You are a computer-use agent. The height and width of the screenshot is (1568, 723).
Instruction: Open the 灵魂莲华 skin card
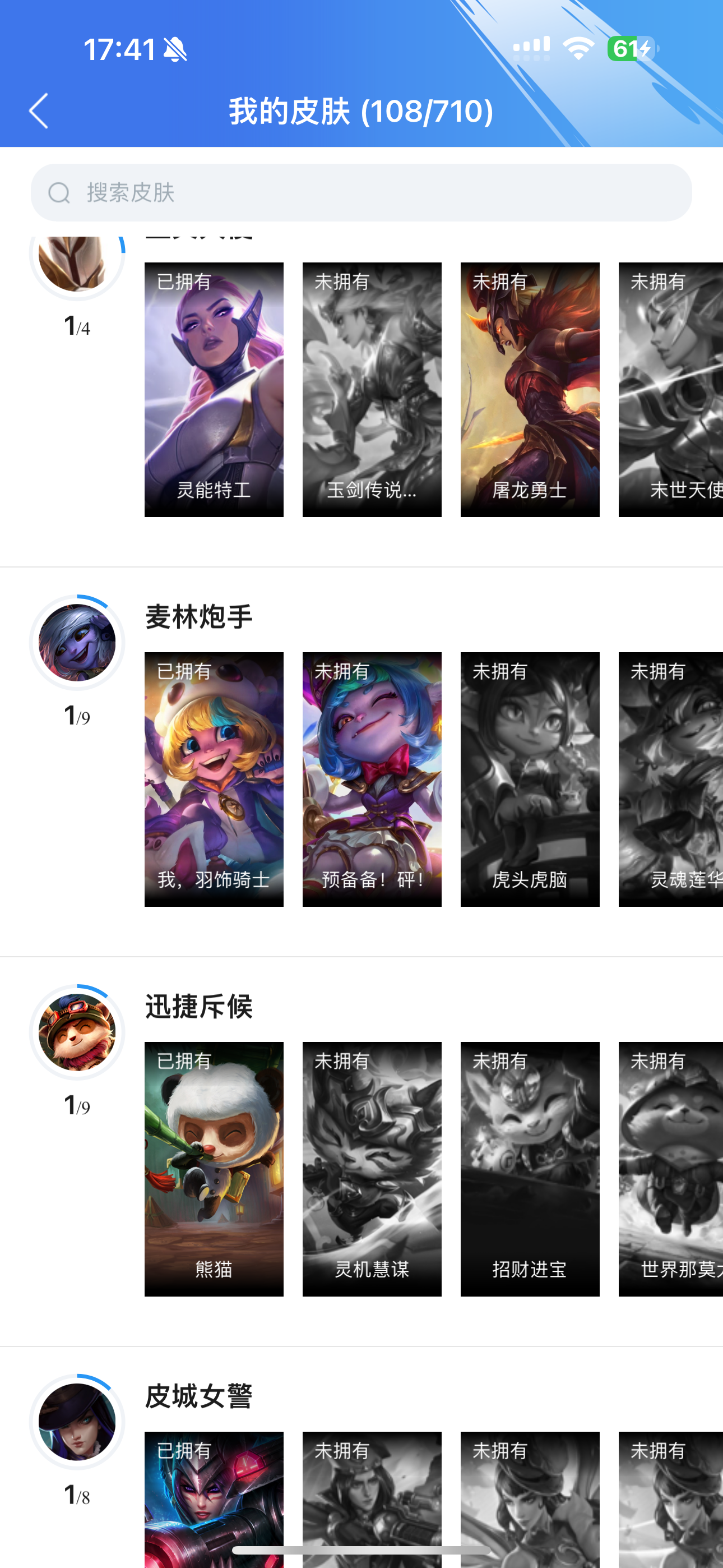[671, 779]
